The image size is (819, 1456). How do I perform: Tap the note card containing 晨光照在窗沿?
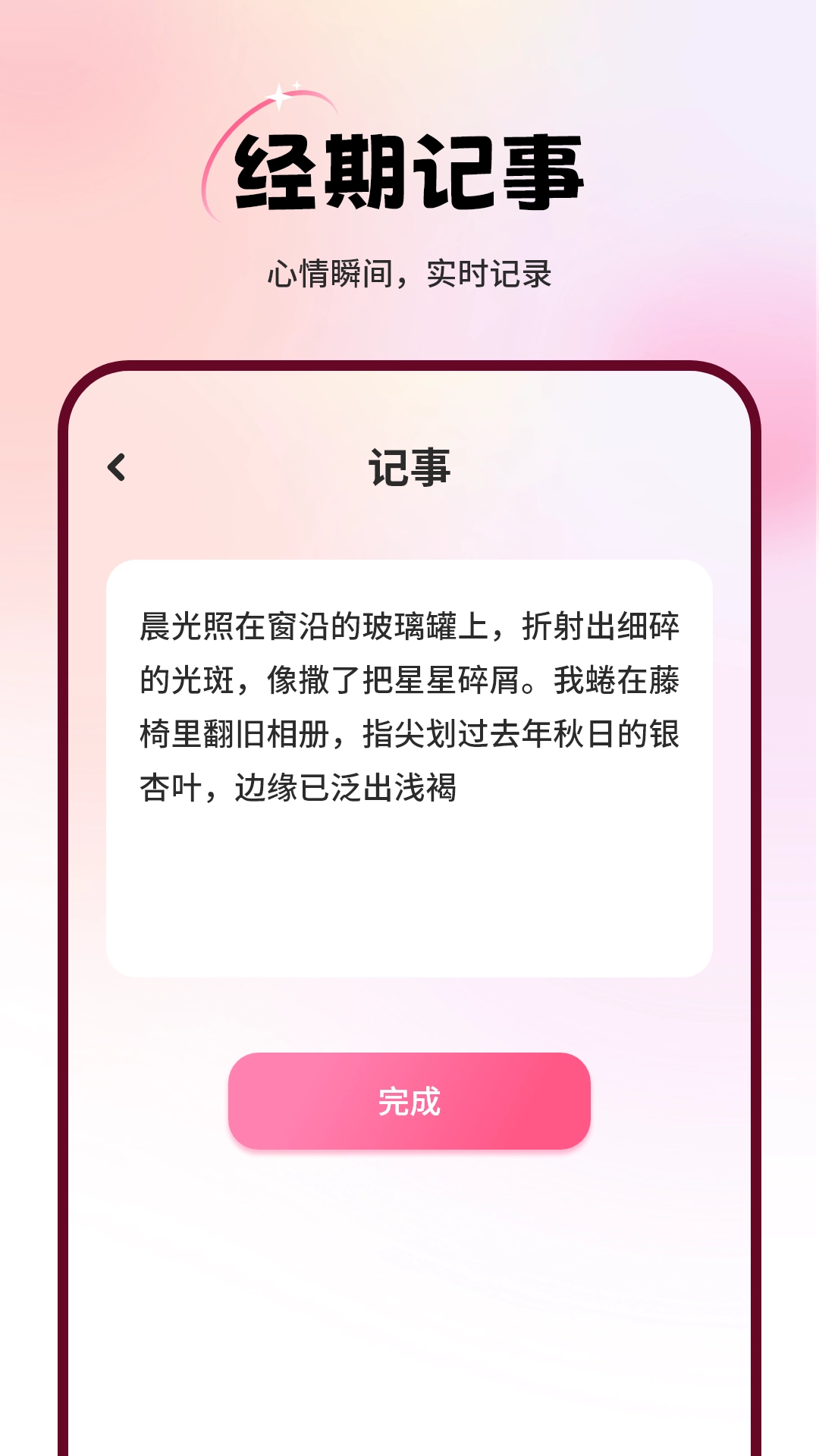click(409, 766)
